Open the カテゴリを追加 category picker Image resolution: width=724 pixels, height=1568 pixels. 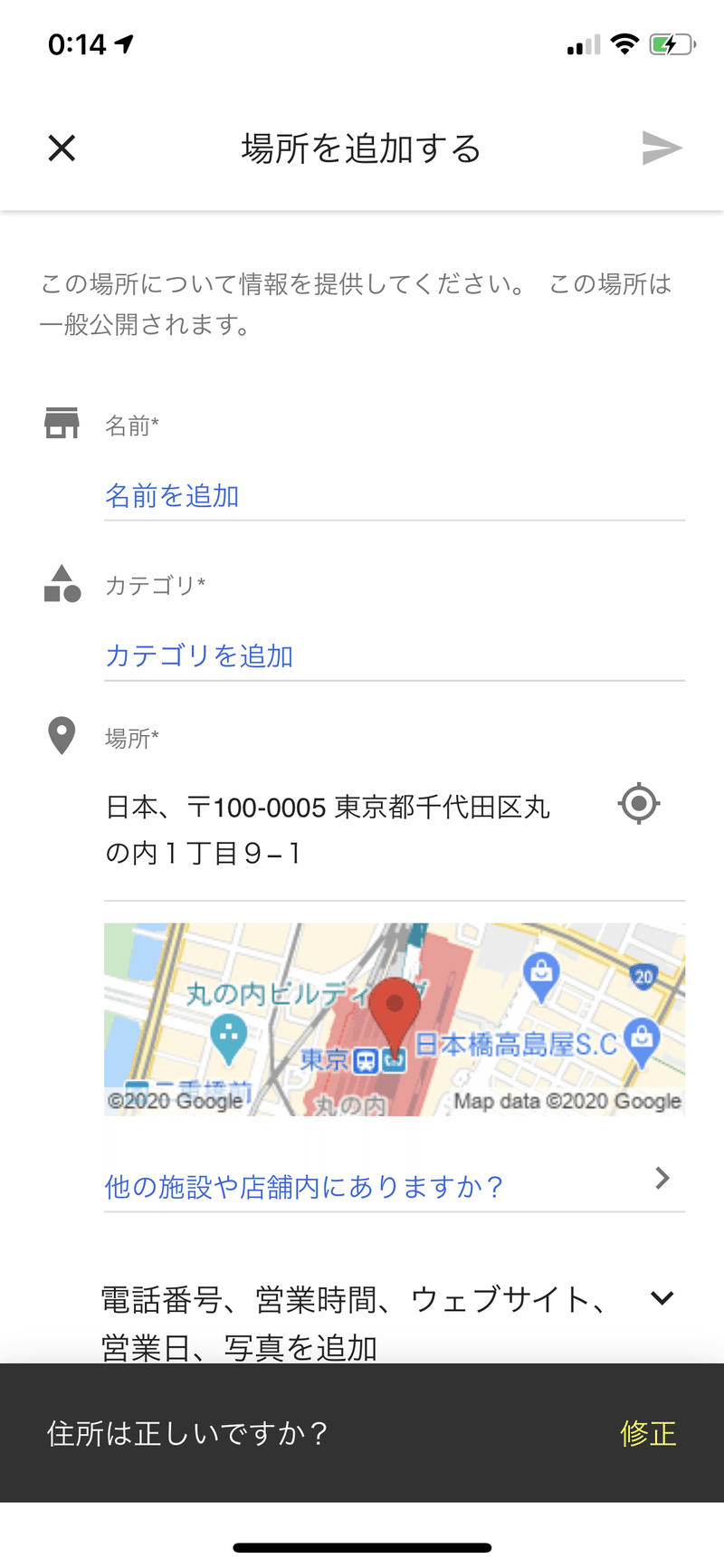tap(395, 656)
